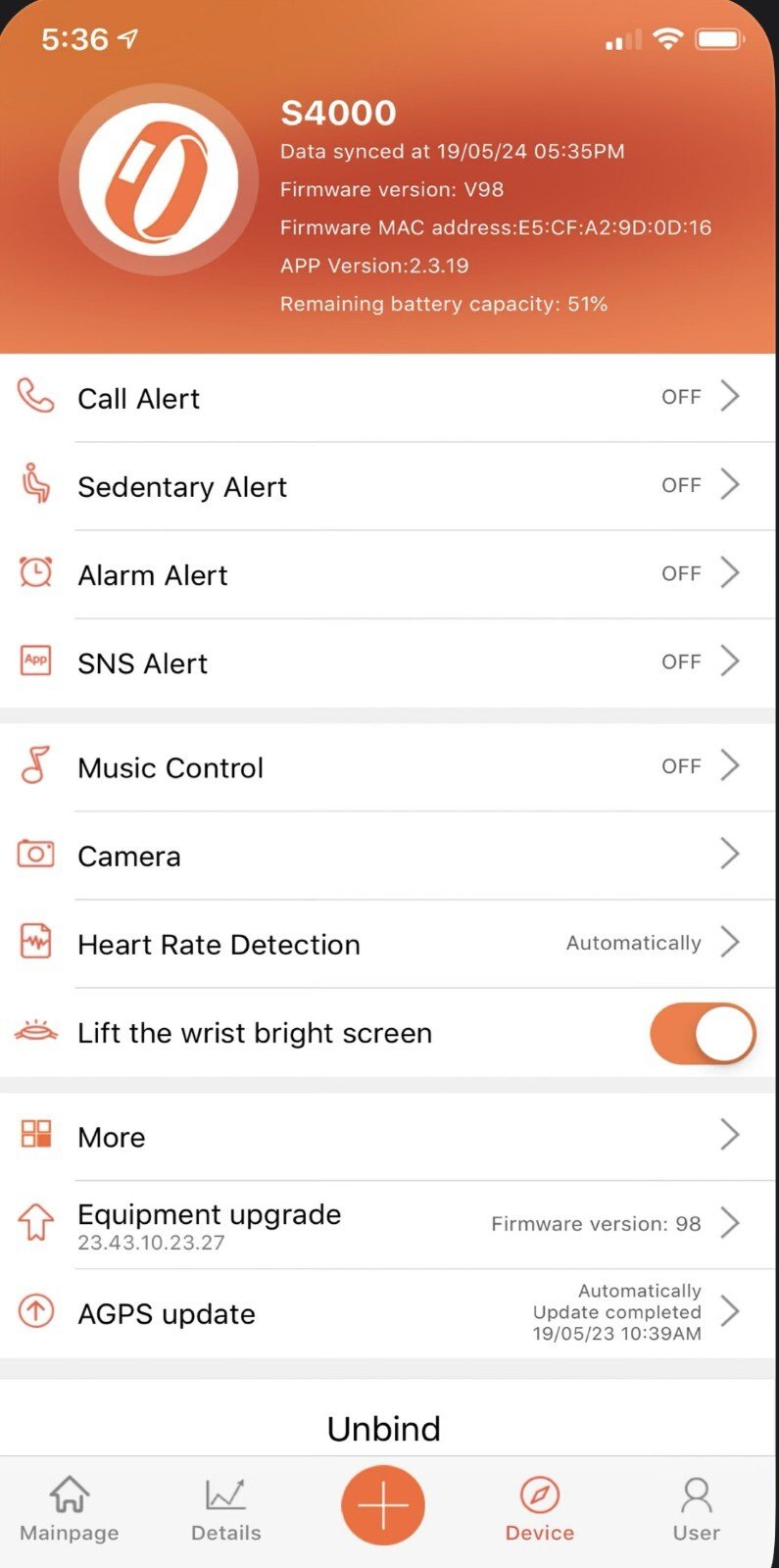Open Equipment upgrade
Screen dimensions: 779x1568
click(389, 1225)
